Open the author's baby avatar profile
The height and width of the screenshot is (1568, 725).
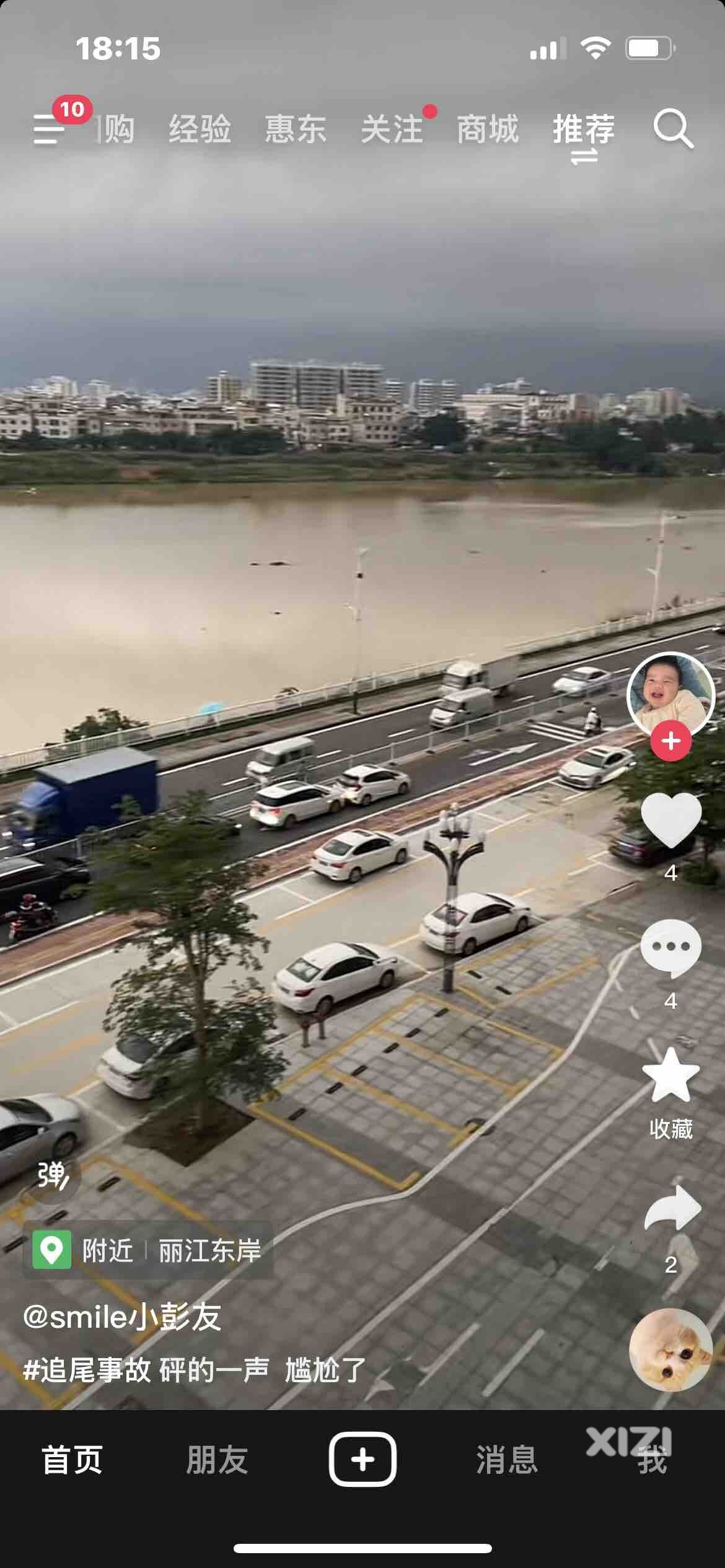pos(670,694)
